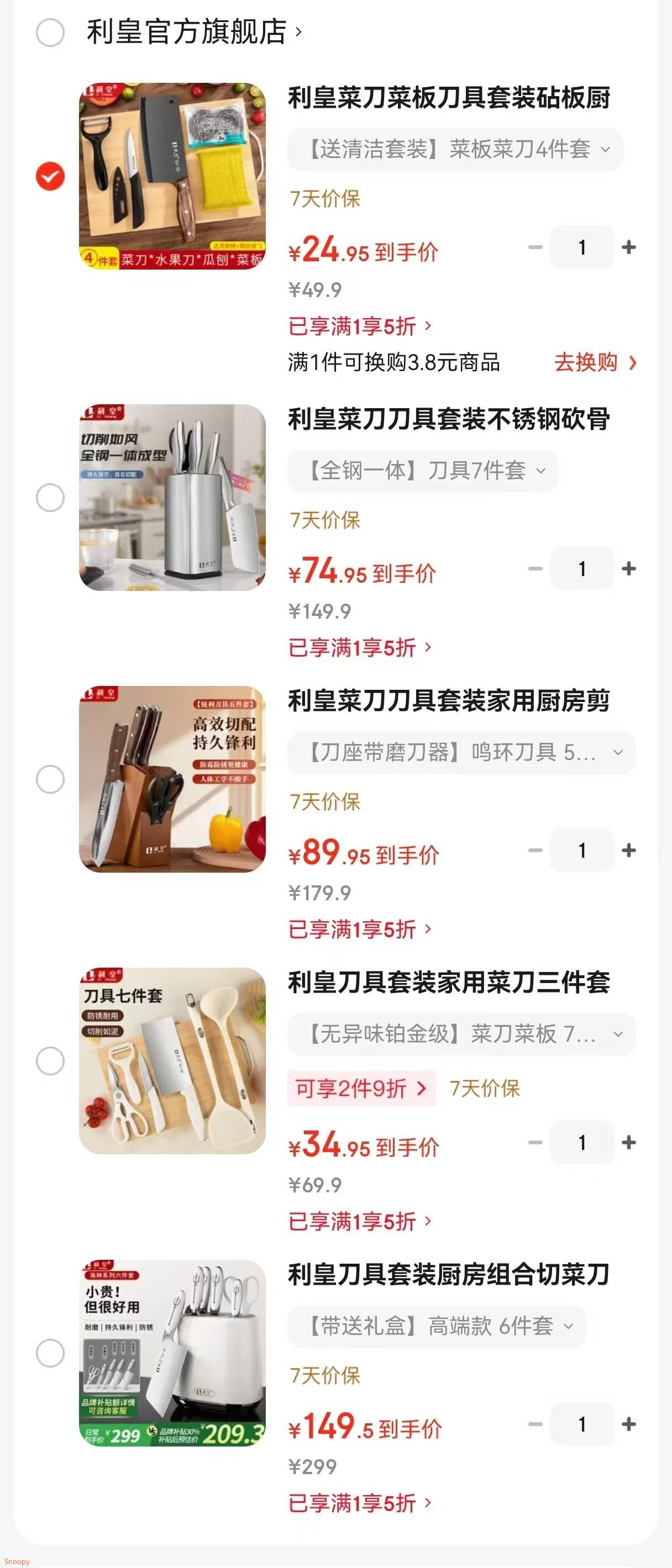
Task: Select the 利皇官方旗舰店 store checkbox
Action: [x=51, y=34]
